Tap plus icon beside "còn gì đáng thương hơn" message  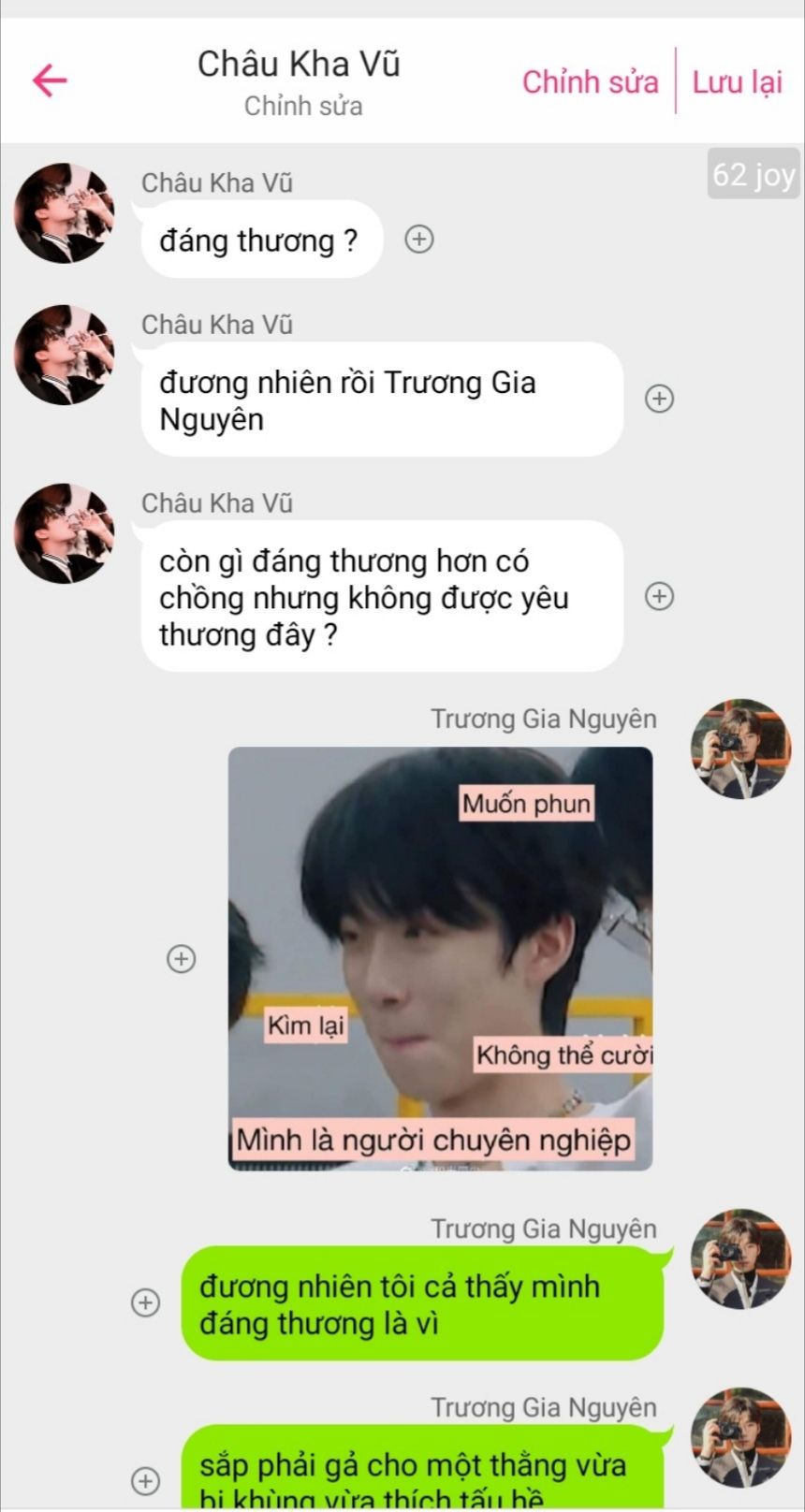pos(660,596)
